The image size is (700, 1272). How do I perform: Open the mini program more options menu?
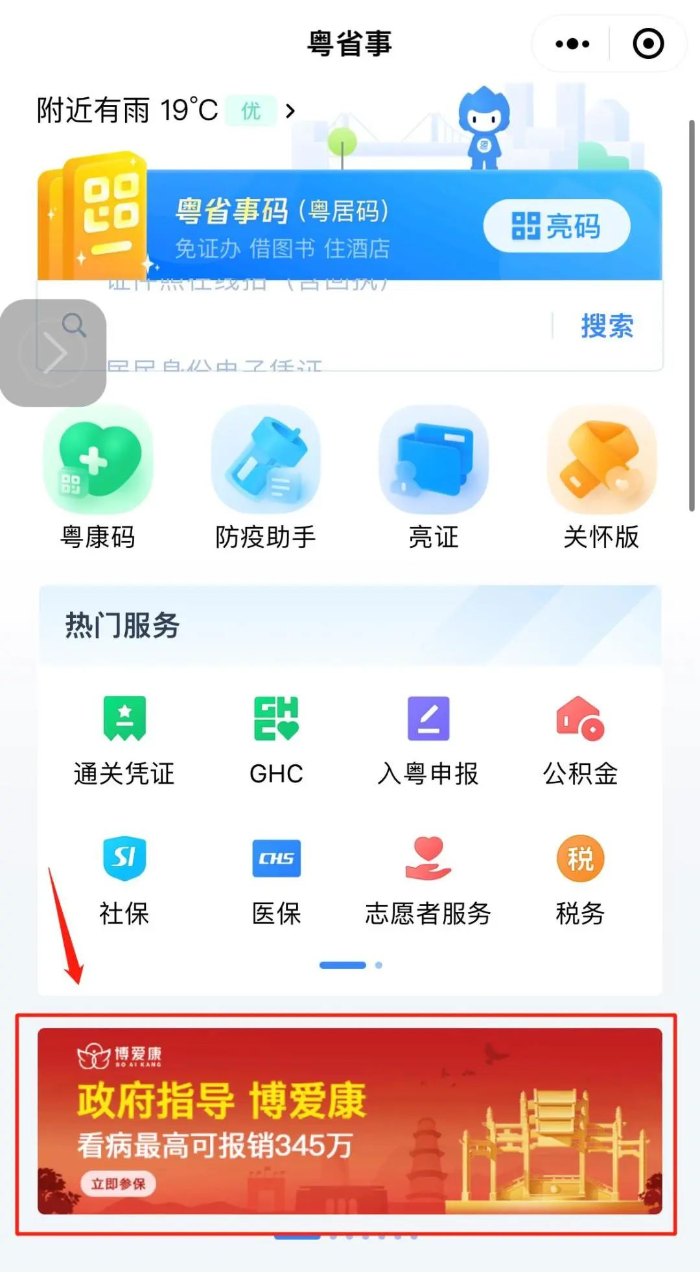coord(572,44)
